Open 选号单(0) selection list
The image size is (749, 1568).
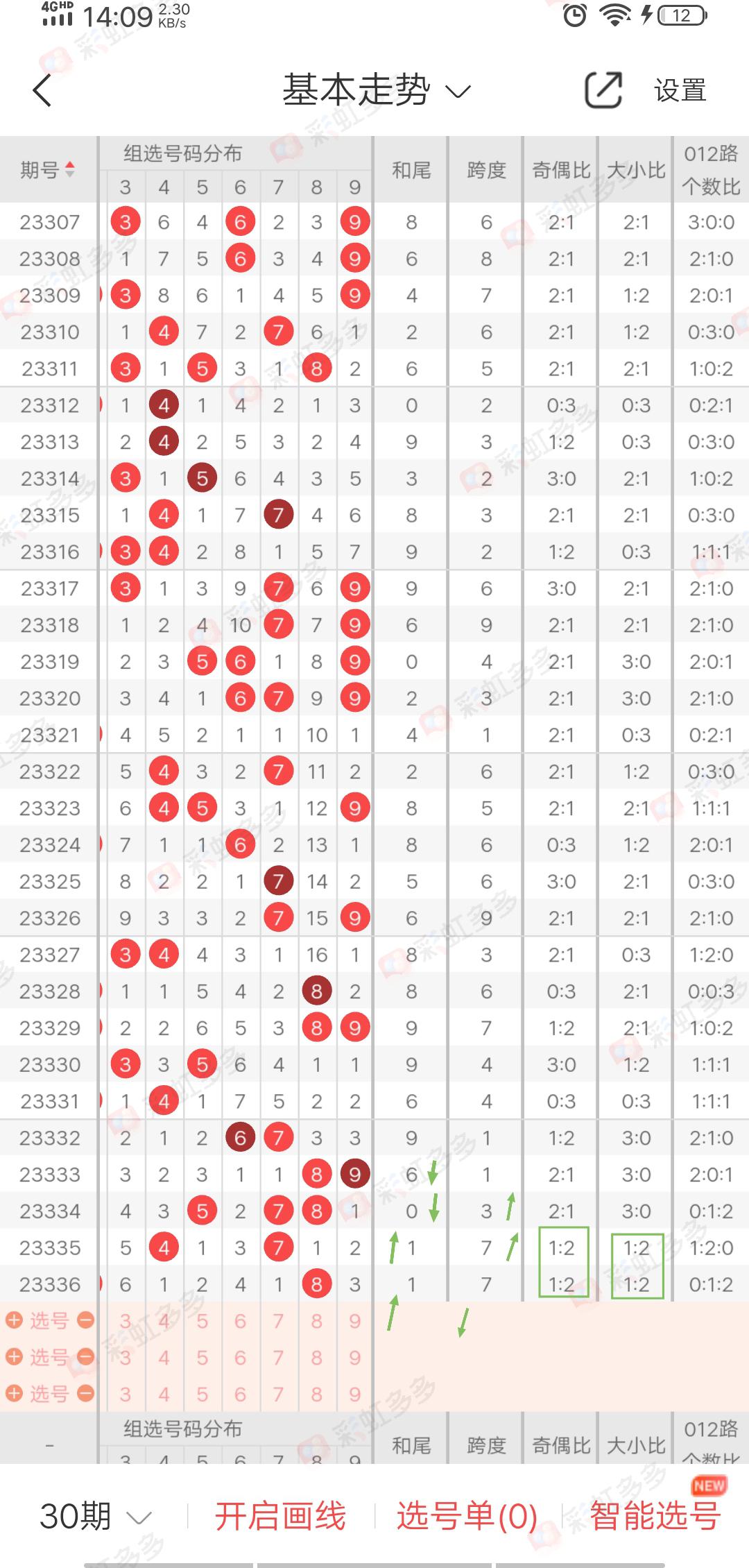tap(467, 1516)
